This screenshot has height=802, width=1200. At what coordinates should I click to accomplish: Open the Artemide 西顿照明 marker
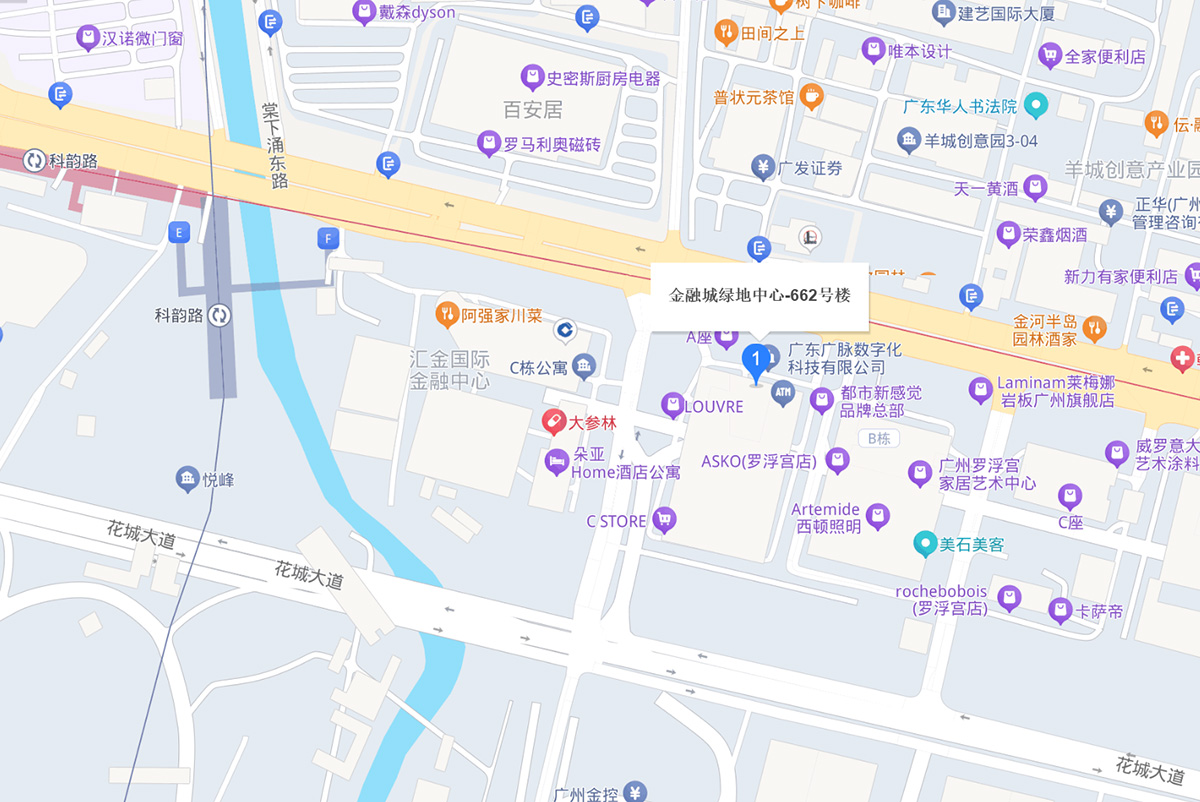pos(878,516)
